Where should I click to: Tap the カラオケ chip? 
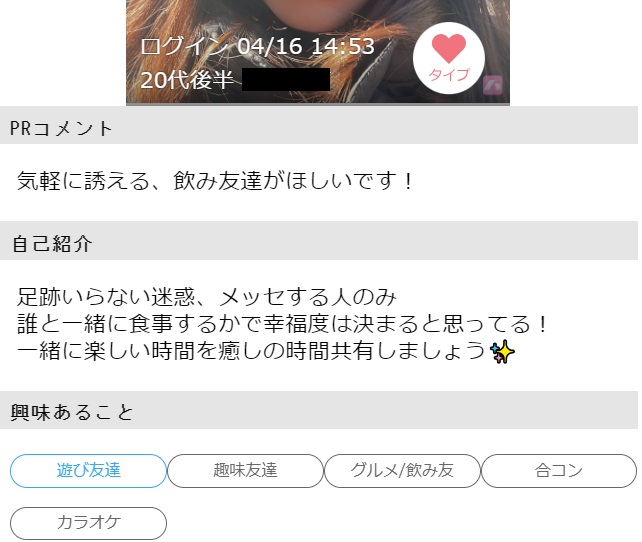[x=89, y=523]
